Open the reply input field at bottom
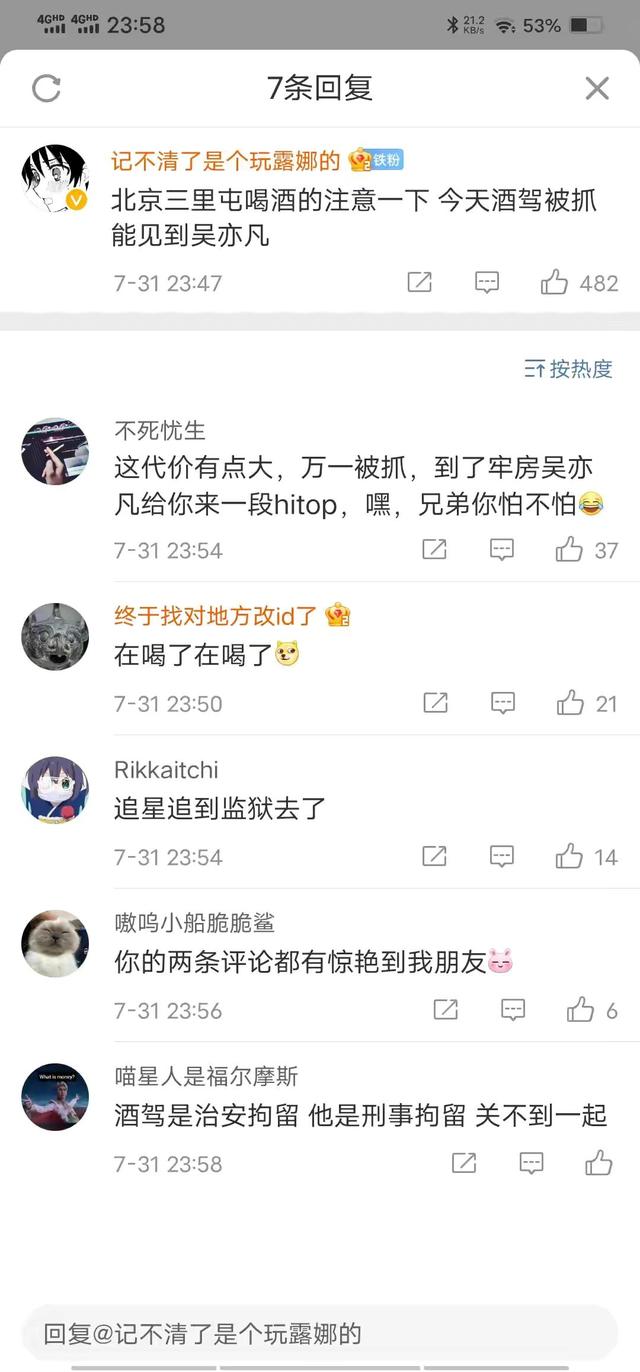 pyautogui.click(x=320, y=1333)
